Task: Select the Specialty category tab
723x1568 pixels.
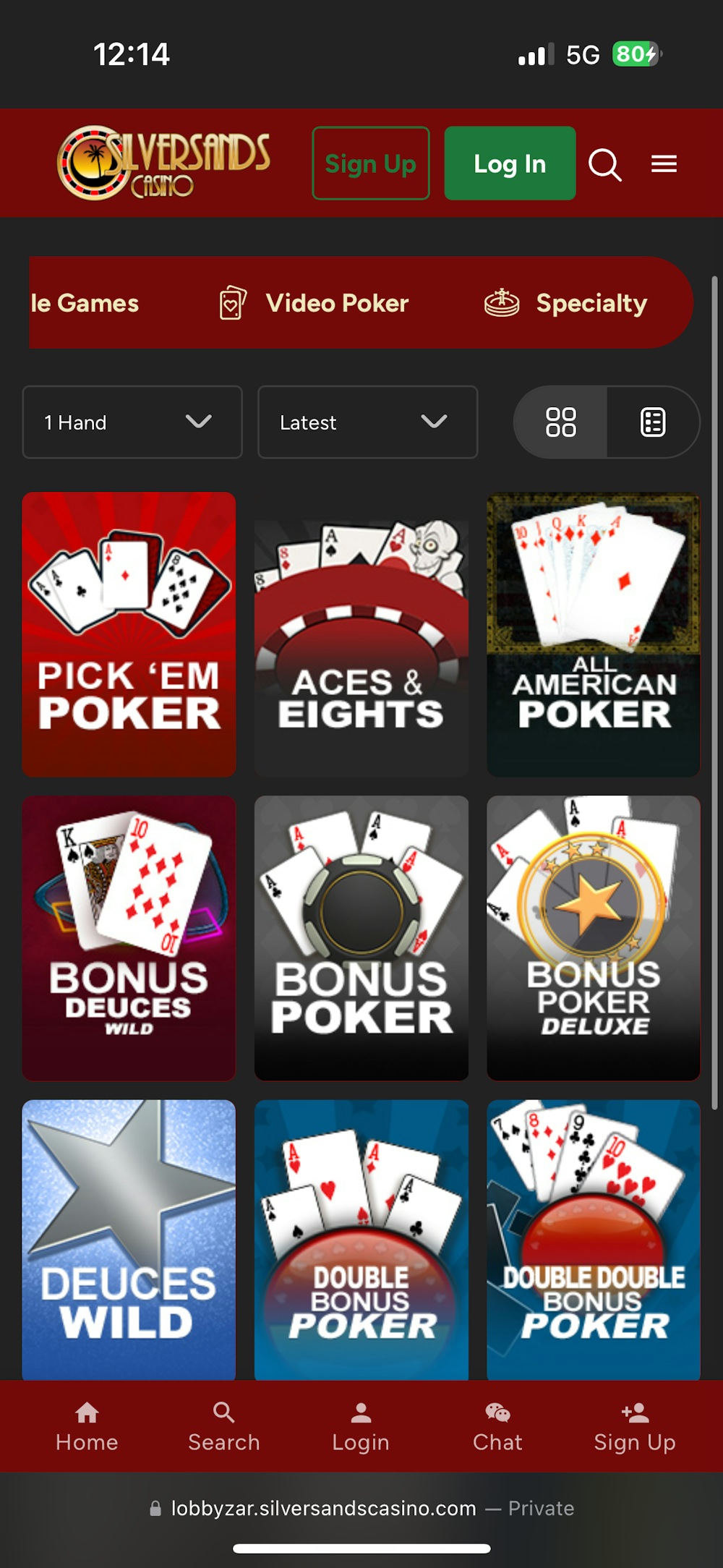Action: click(x=591, y=303)
